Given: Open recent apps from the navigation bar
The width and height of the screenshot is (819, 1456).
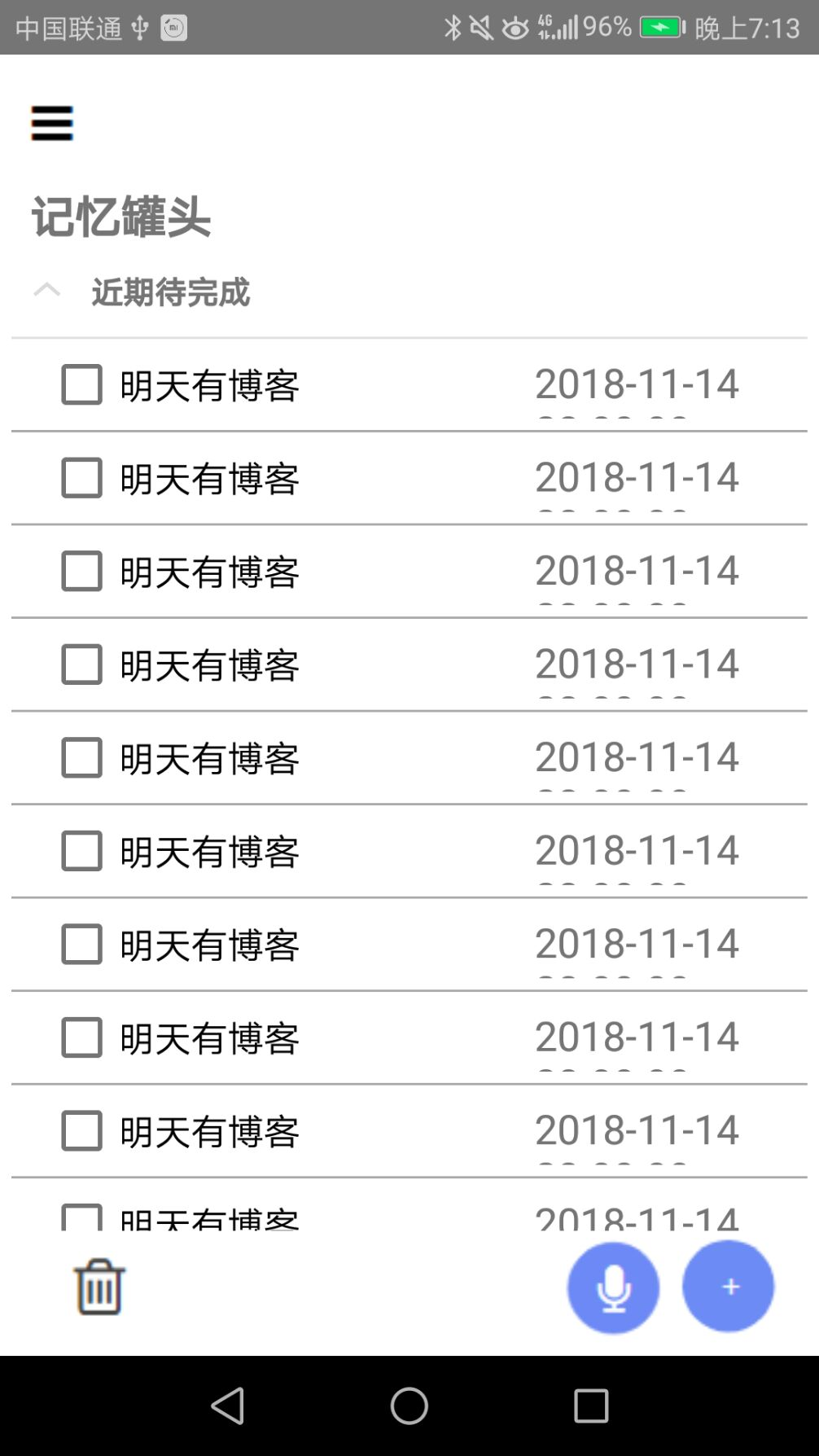Looking at the screenshot, I should click(x=590, y=1406).
